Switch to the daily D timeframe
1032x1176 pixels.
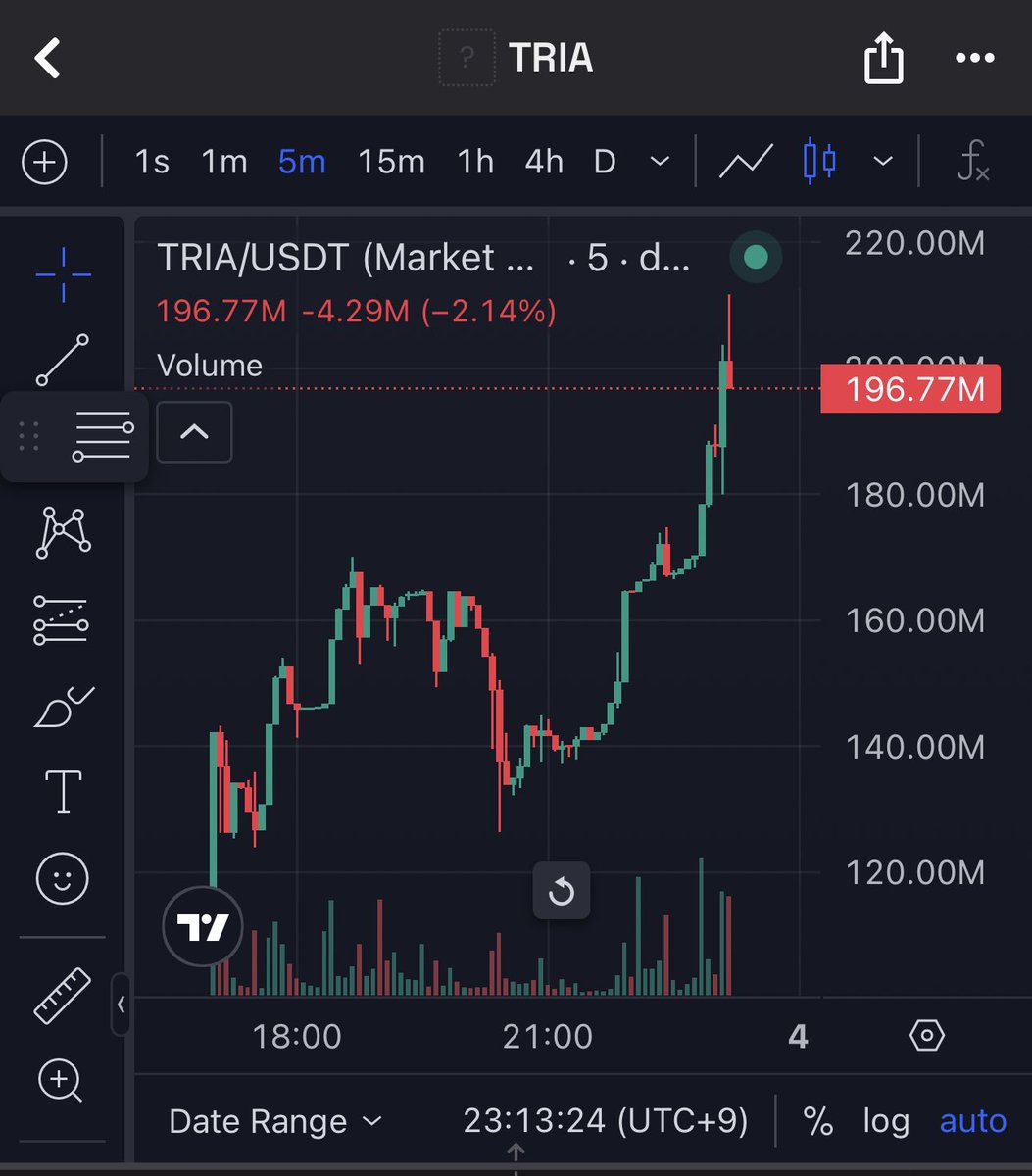tap(605, 162)
